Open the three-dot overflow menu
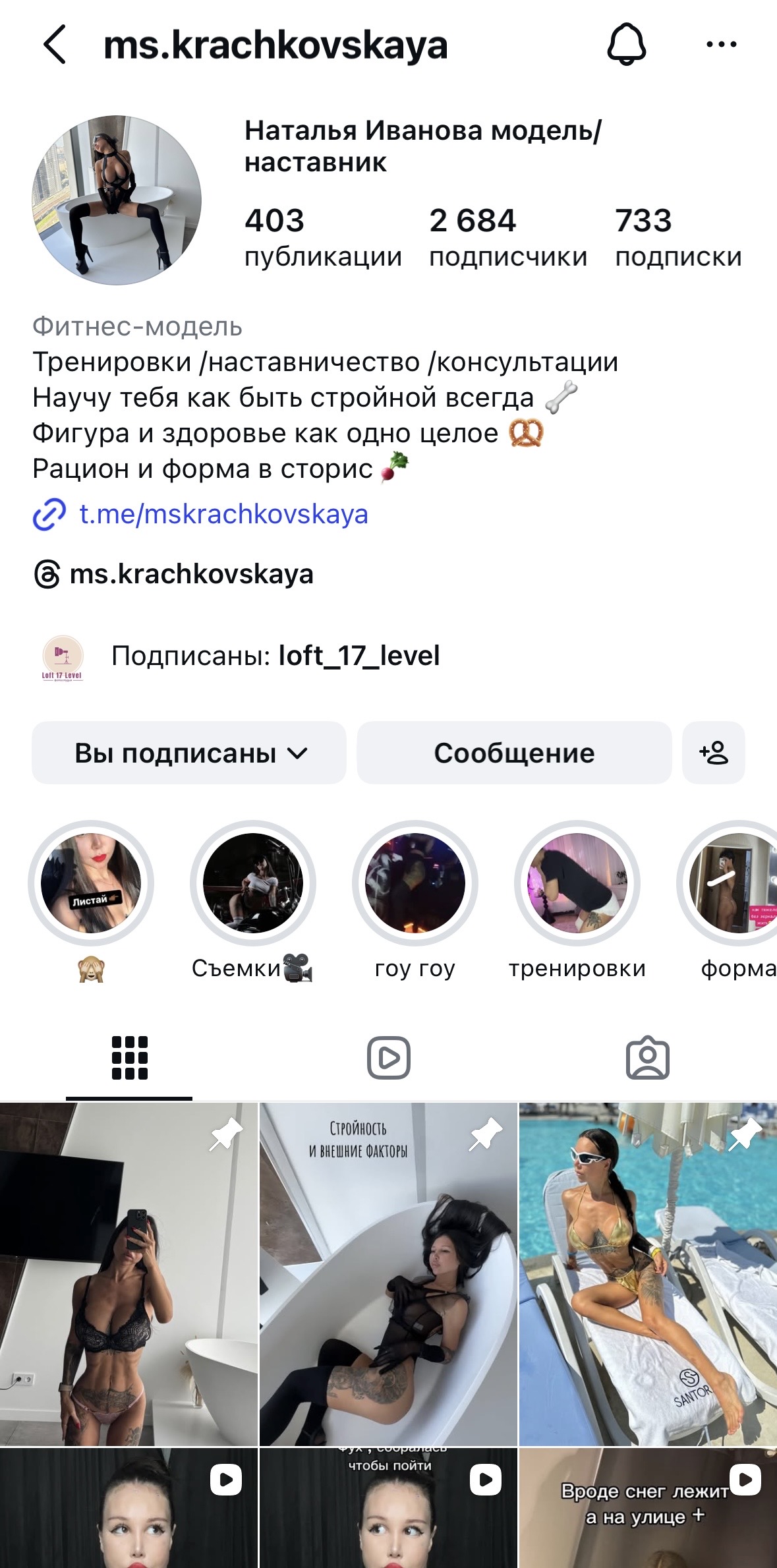This screenshot has height=1568, width=777. coord(721,45)
